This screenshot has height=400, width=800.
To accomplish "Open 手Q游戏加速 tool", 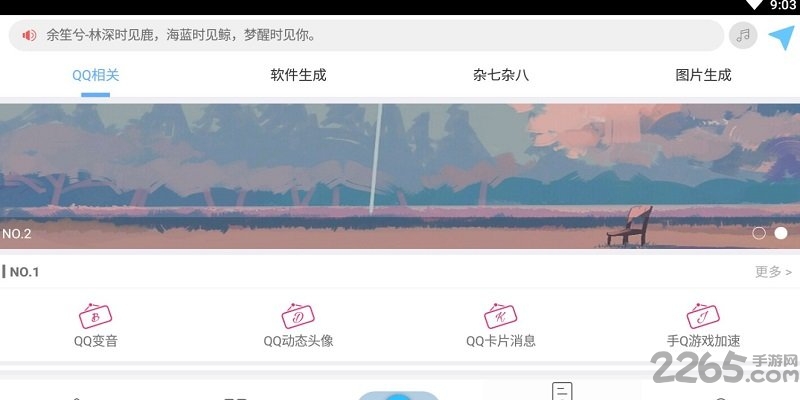I will point(703,325).
